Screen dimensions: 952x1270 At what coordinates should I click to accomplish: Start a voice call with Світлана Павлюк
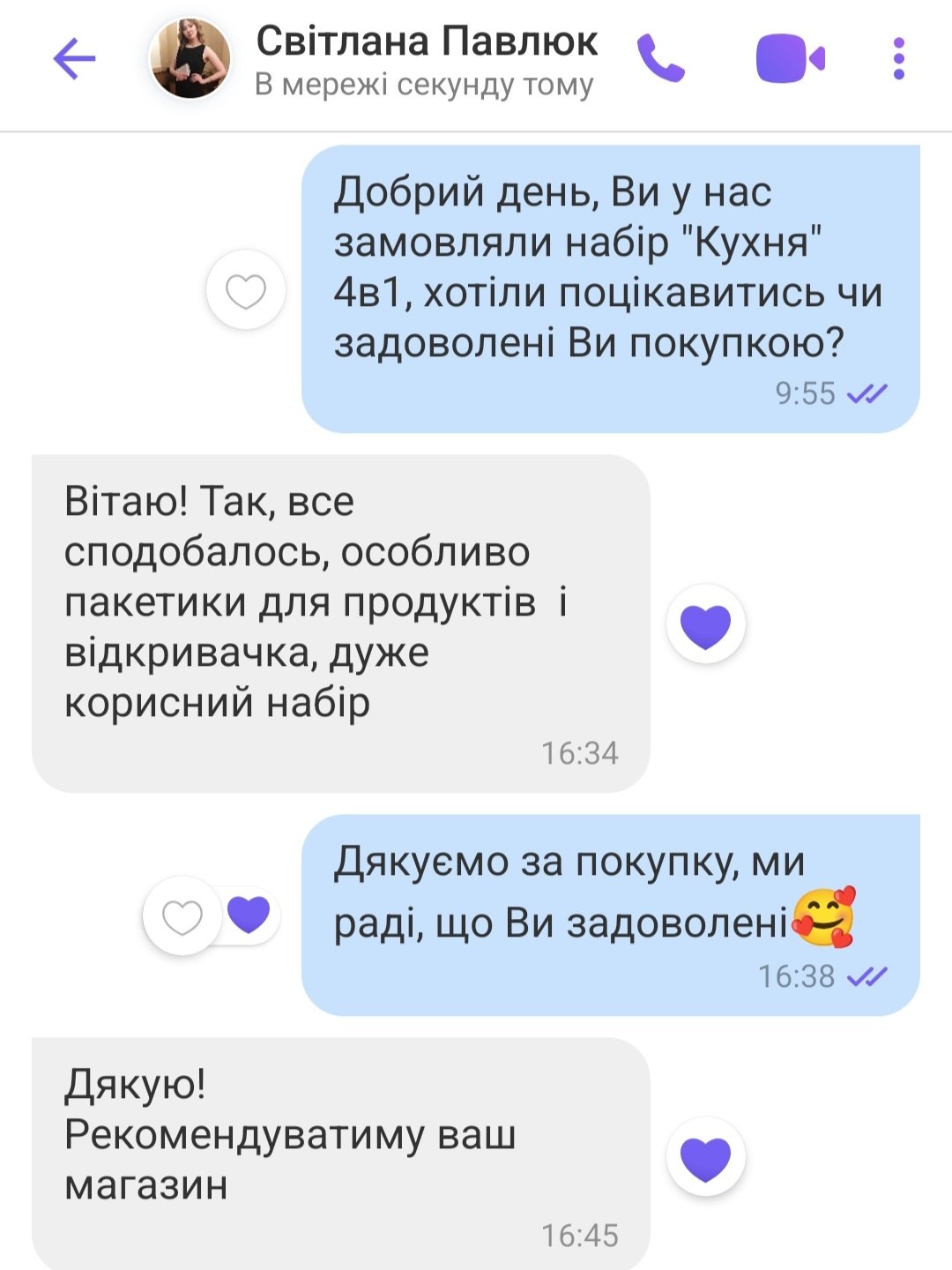(x=660, y=59)
